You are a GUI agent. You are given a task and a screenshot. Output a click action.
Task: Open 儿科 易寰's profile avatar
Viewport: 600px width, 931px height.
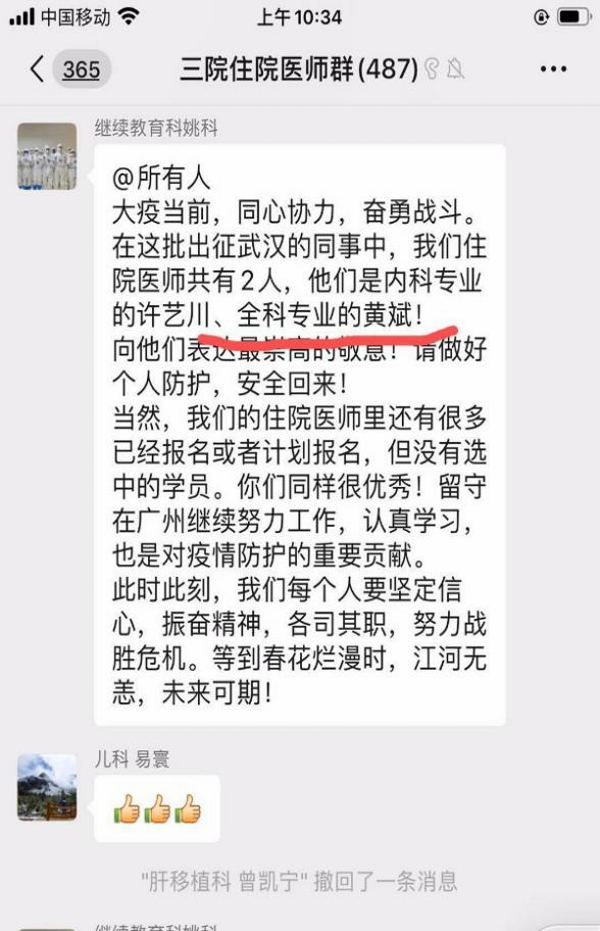click(x=47, y=788)
